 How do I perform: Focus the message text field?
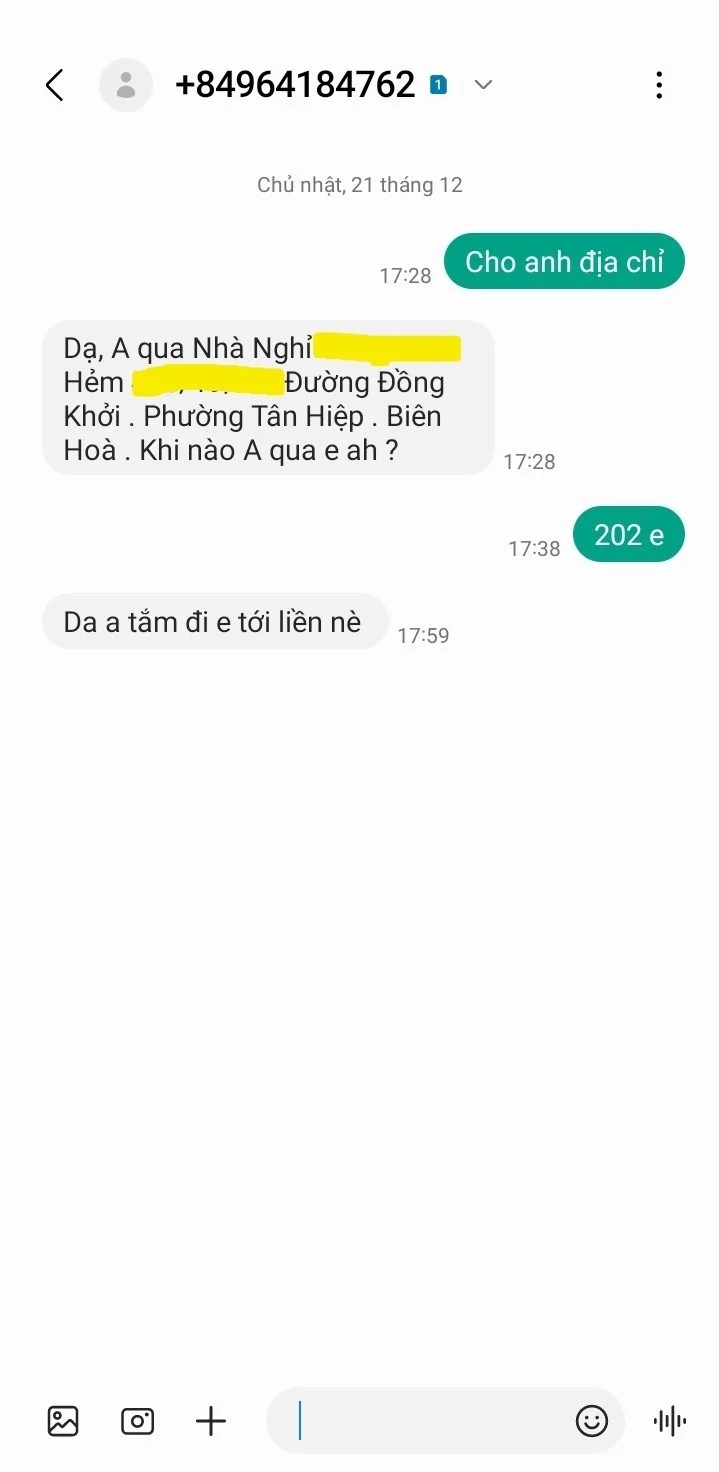click(430, 1421)
